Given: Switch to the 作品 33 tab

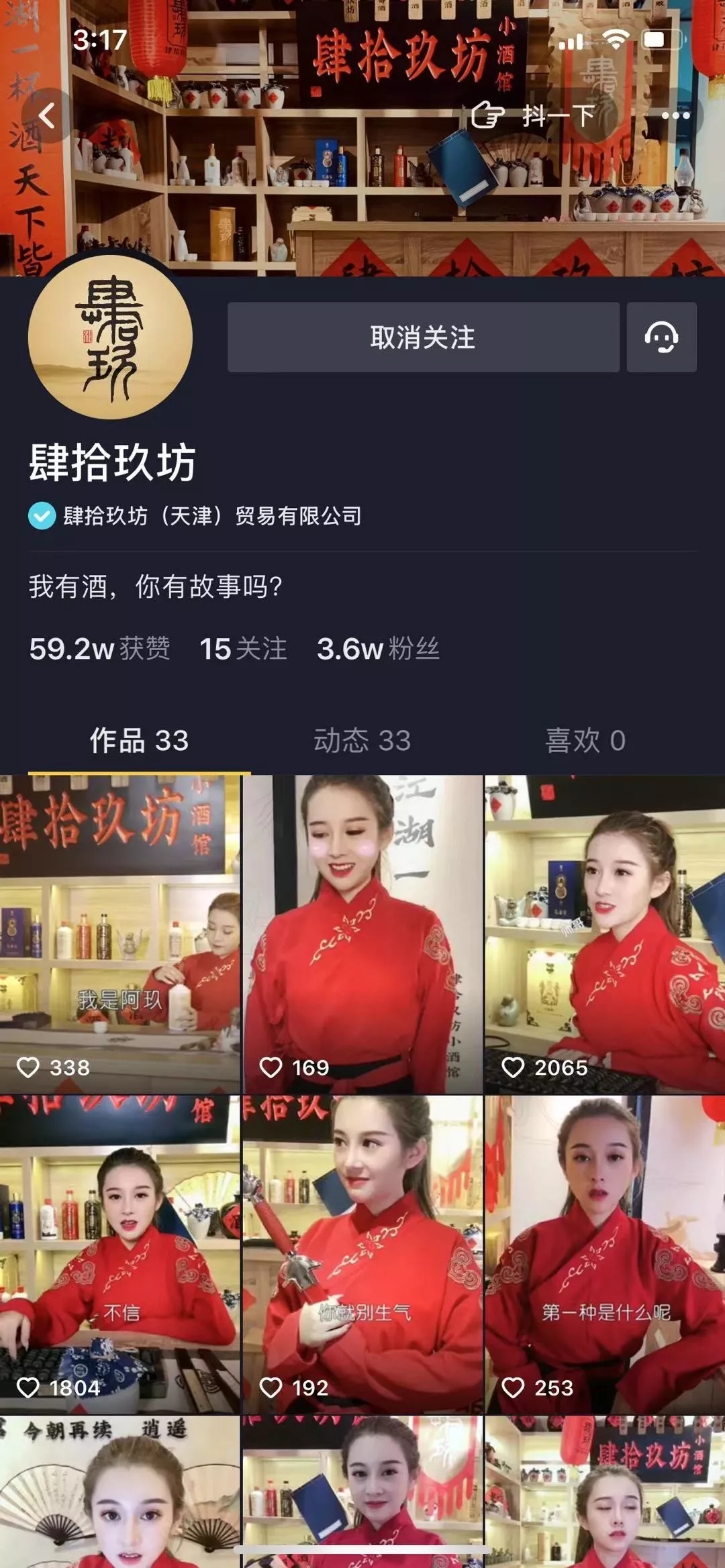Looking at the screenshot, I should tap(139, 741).
